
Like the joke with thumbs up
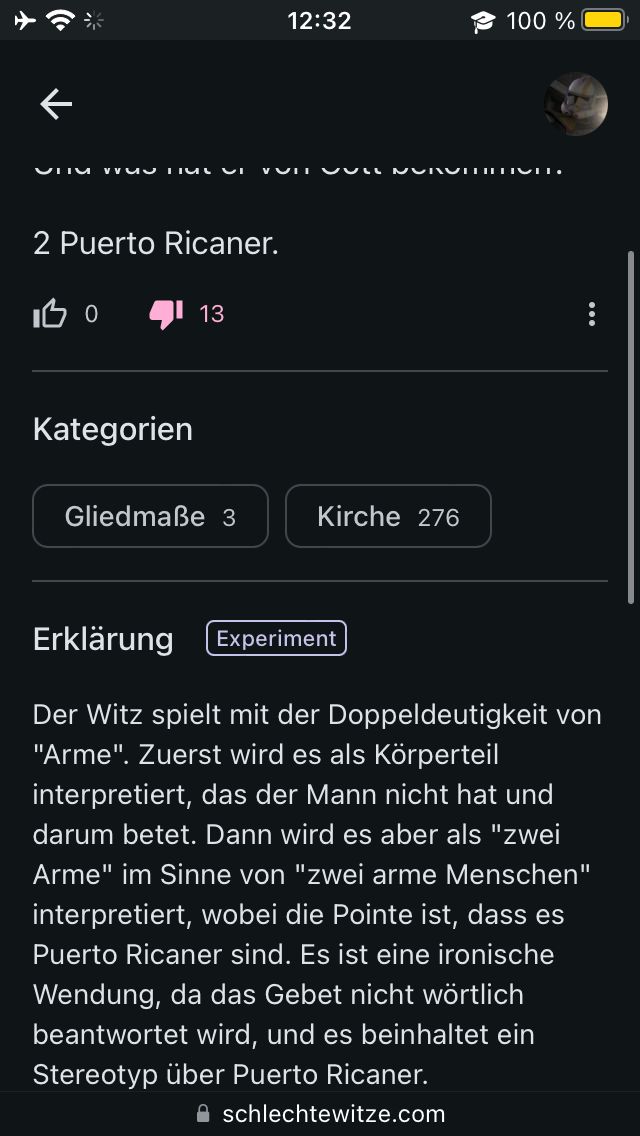[x=50, y=315]
